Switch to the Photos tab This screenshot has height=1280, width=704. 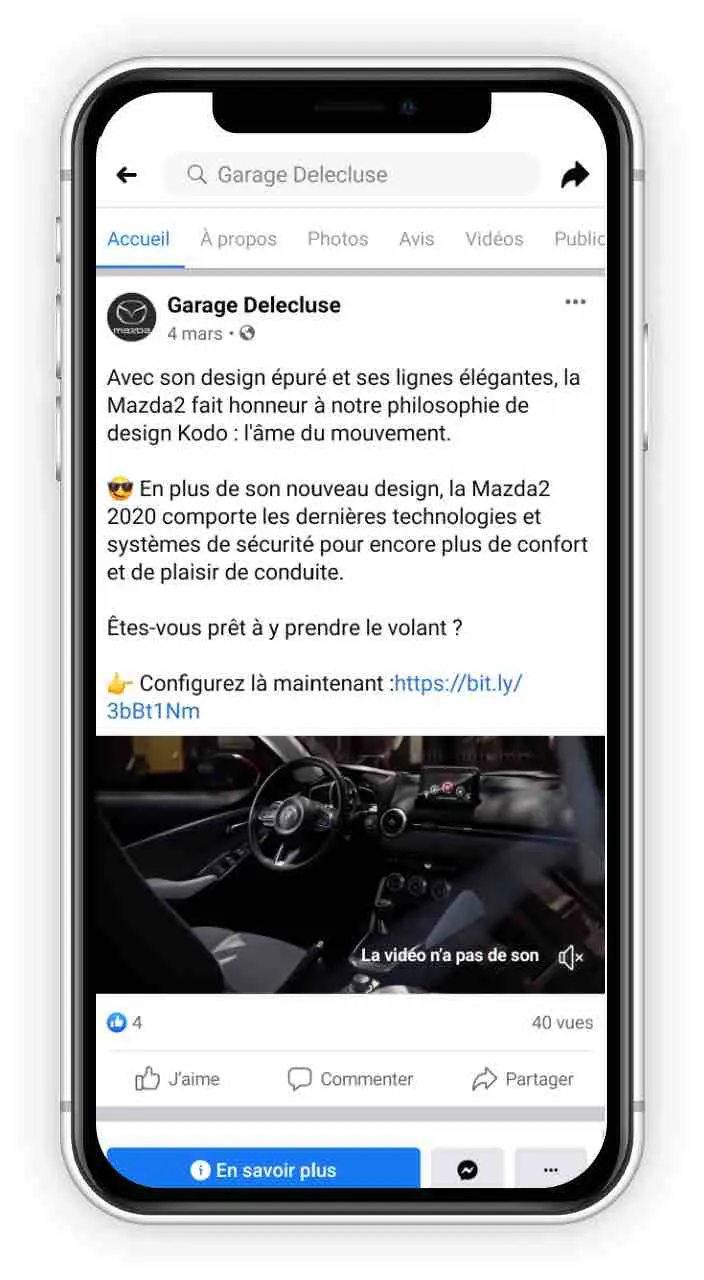click(337, 239)
